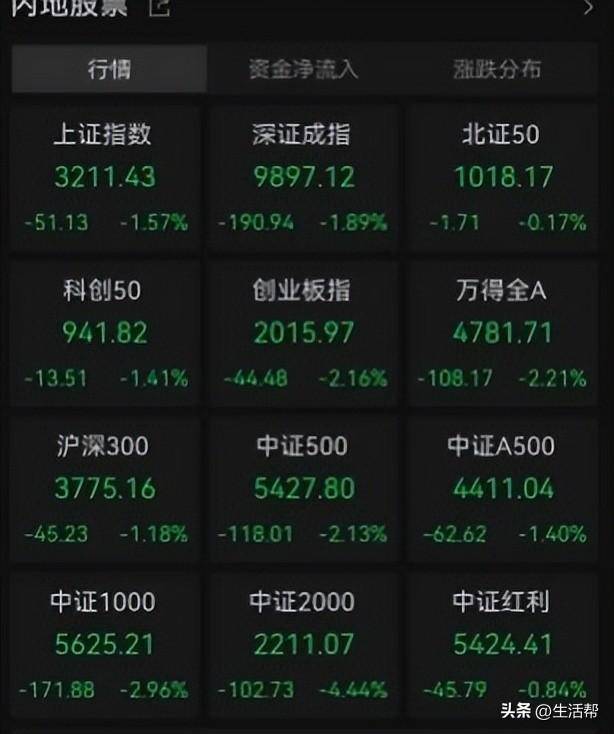Open the 中证红利 index card
Viewport: 614px width, 734px height.
[x=501, y=645]
